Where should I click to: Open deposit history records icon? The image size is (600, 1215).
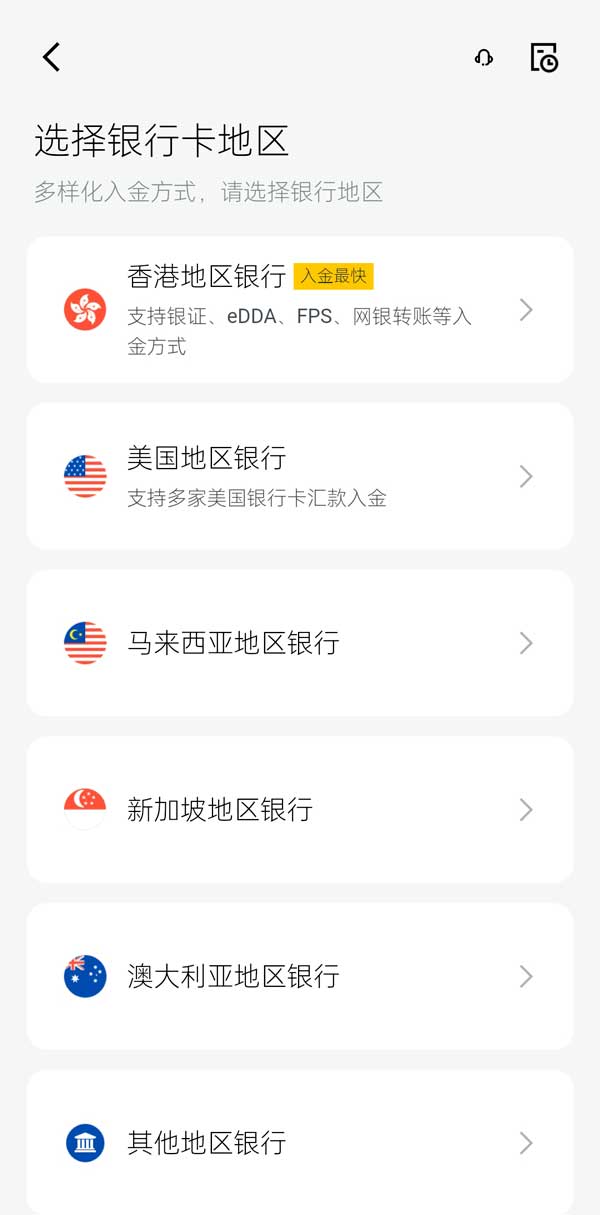544,57
